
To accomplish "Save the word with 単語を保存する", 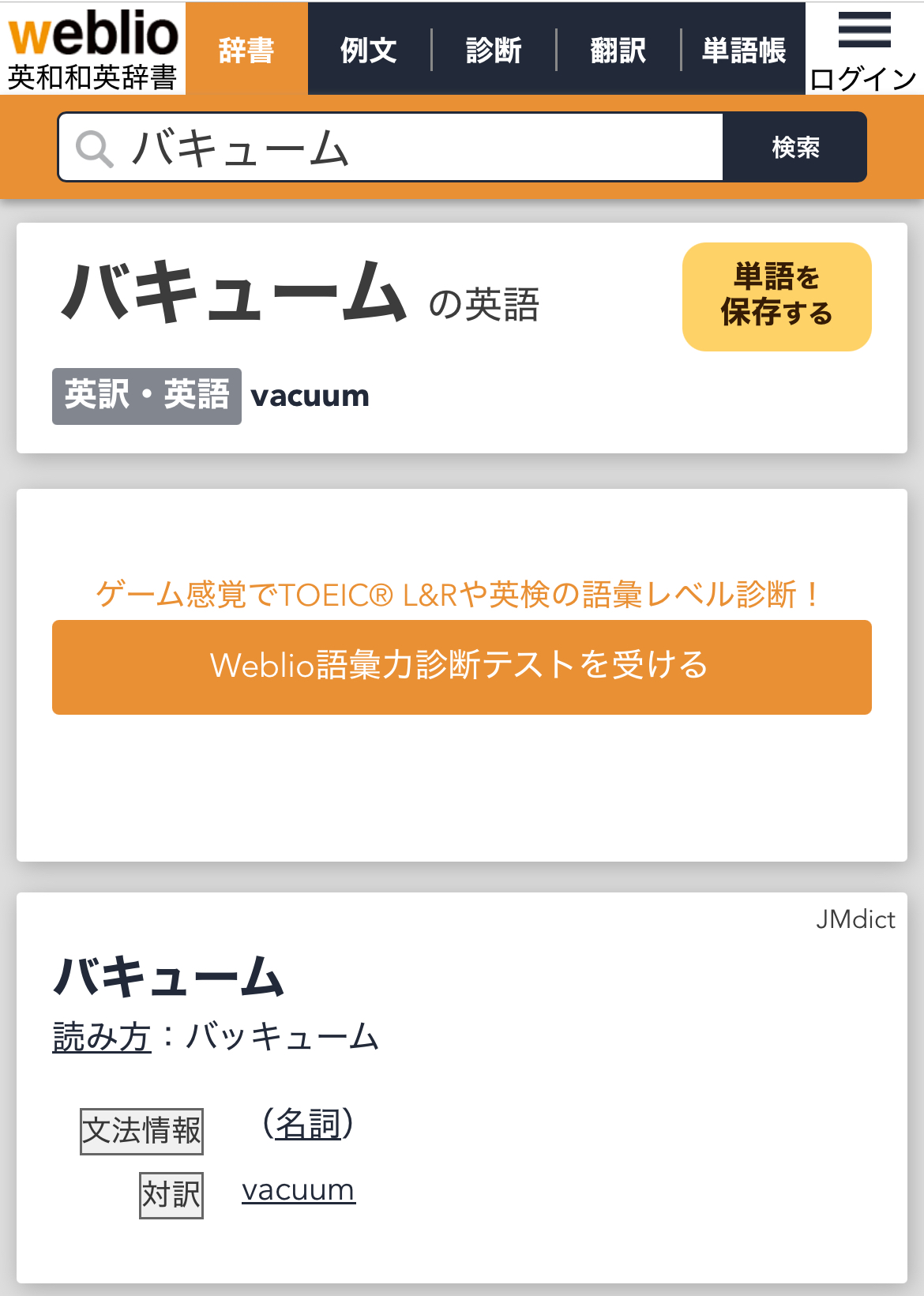I will [x=776, y=296].
